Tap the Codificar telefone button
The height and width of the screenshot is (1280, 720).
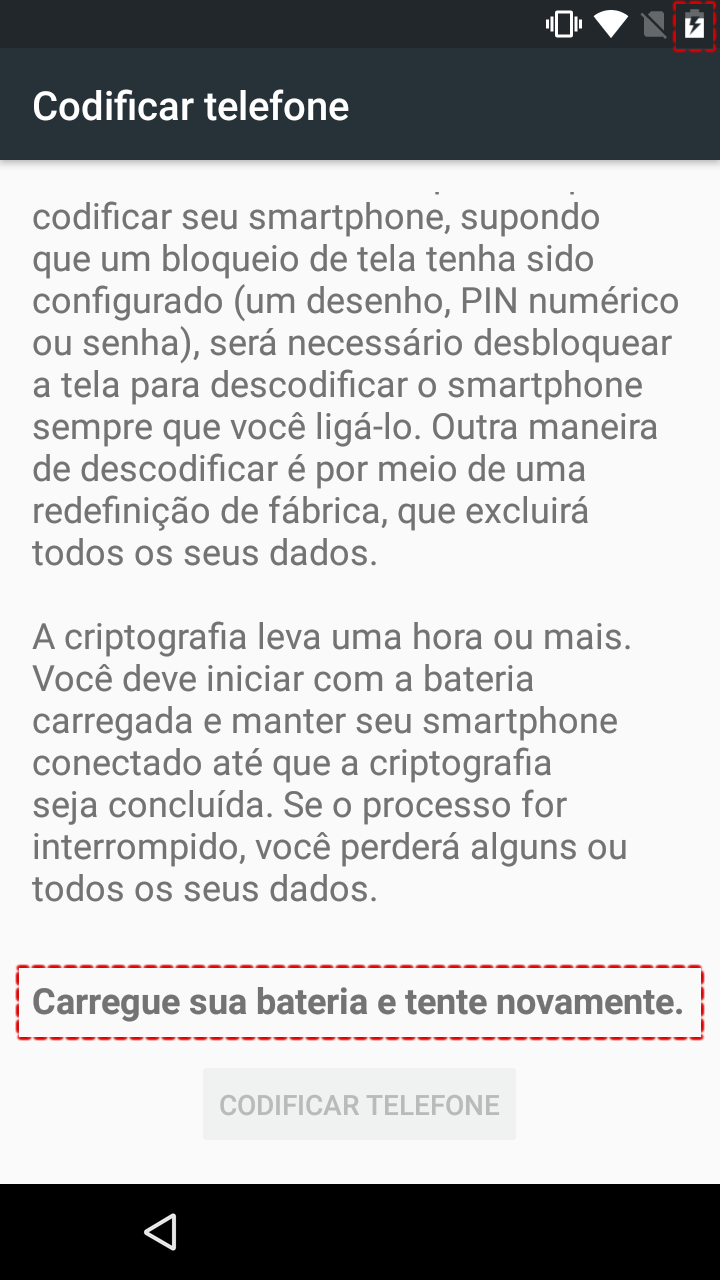(x=359, y=1105)
